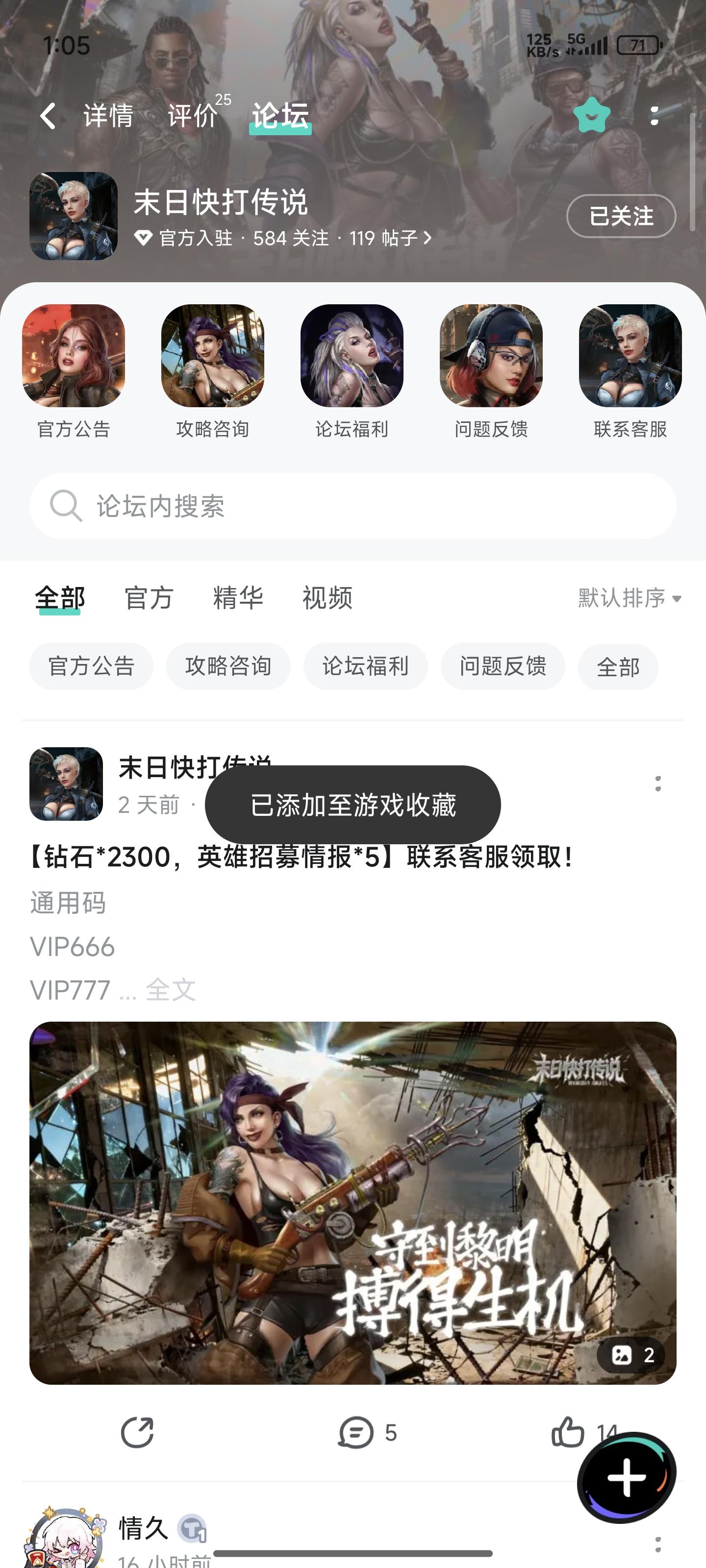Expand 全文 of the VIP777 post
Image resolution: width=706 pixels, height=1568 pixels.
coord(171,990)
